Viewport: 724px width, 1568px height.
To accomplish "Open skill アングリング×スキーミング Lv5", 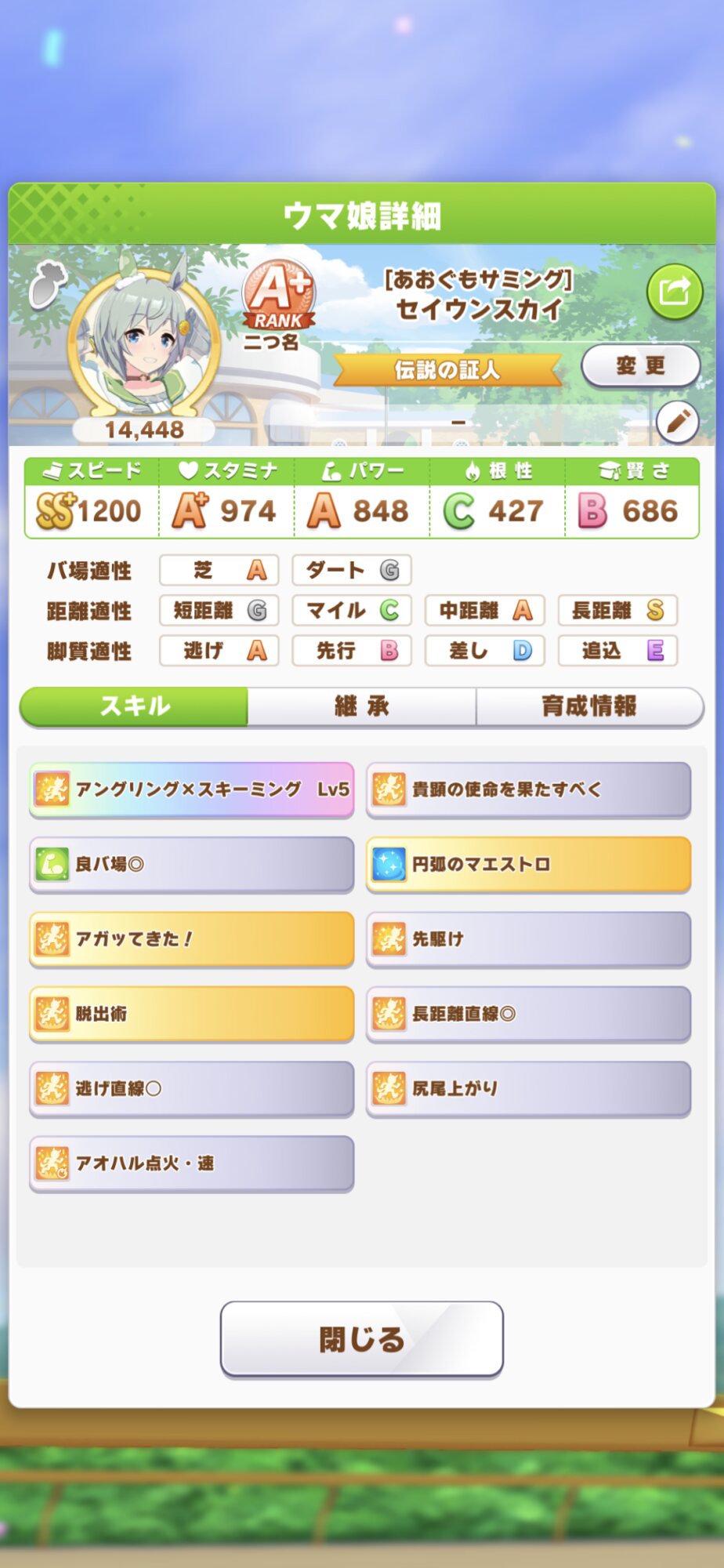I will click(x=191, y=789).
